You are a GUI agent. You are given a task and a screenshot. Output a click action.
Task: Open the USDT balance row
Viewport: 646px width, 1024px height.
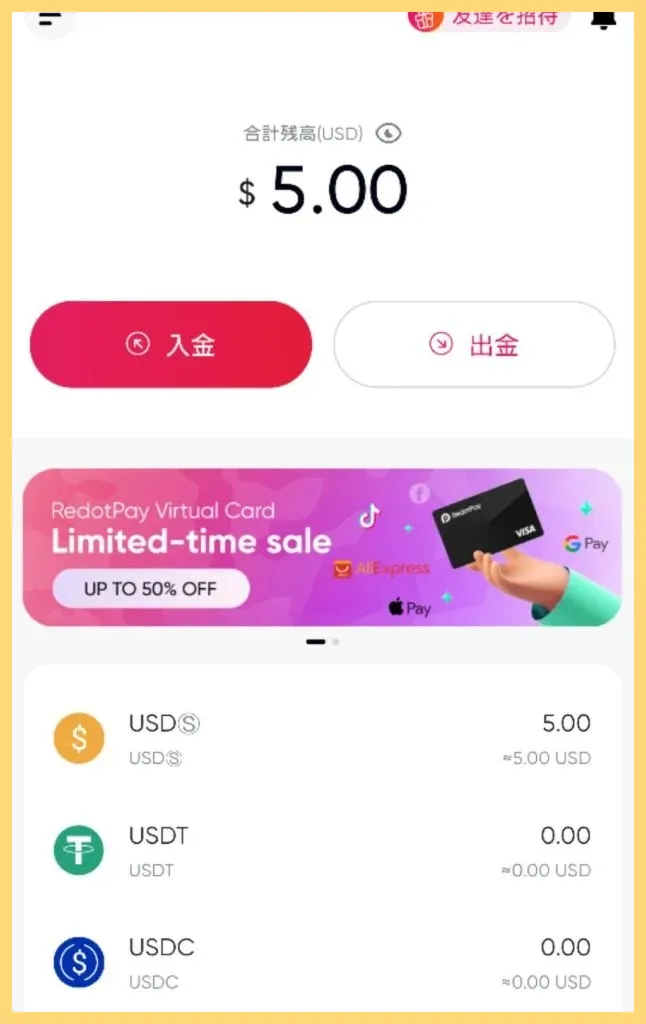click(322, 851)
